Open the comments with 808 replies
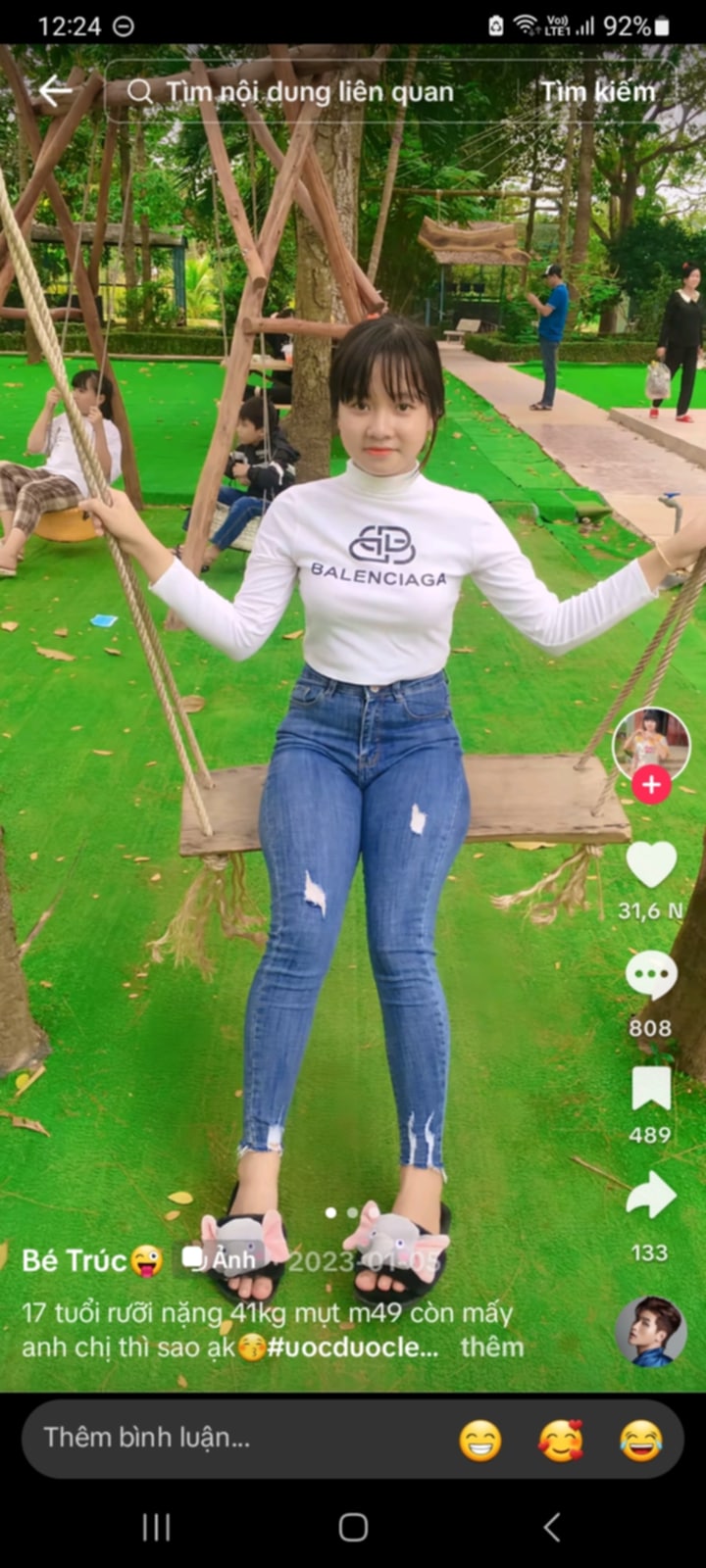 click(x=651, y=976)
